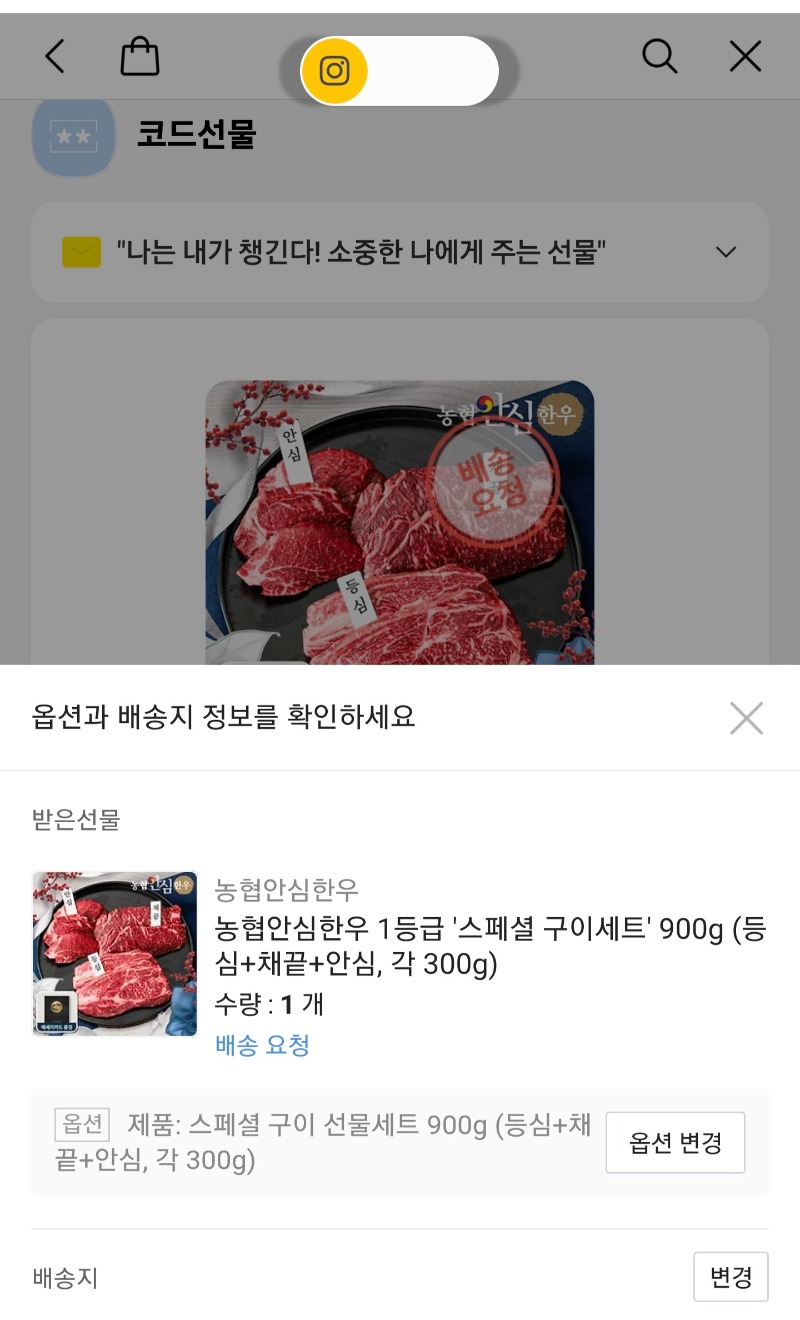Image resolution: width=800 pixels, height=1320 pixels.
Task: Go back with the top arrow
Action: pos(55,57)
